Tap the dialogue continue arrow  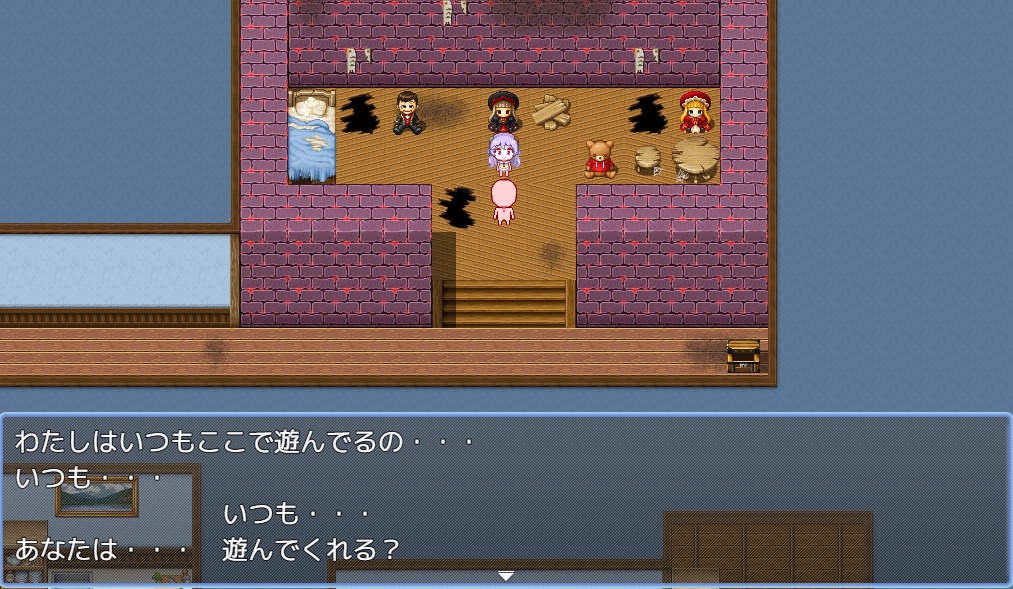tap(506, 575)
